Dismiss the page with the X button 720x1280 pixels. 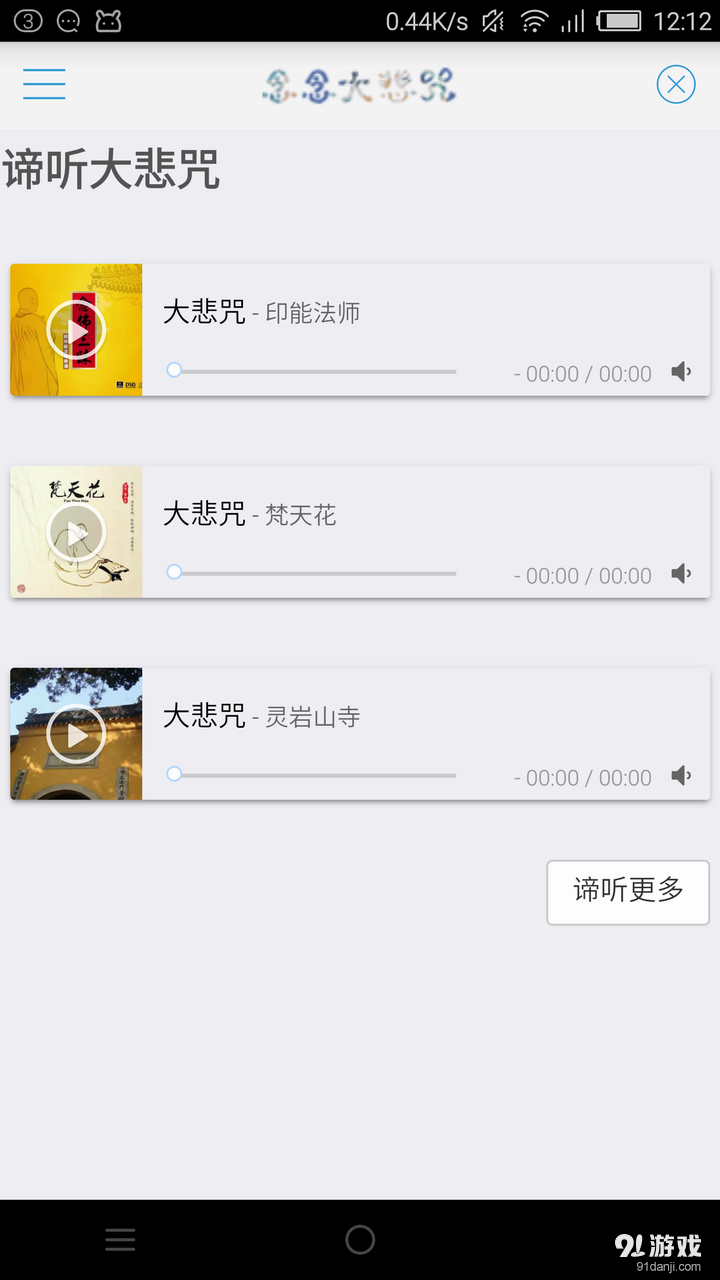(676, 84)
